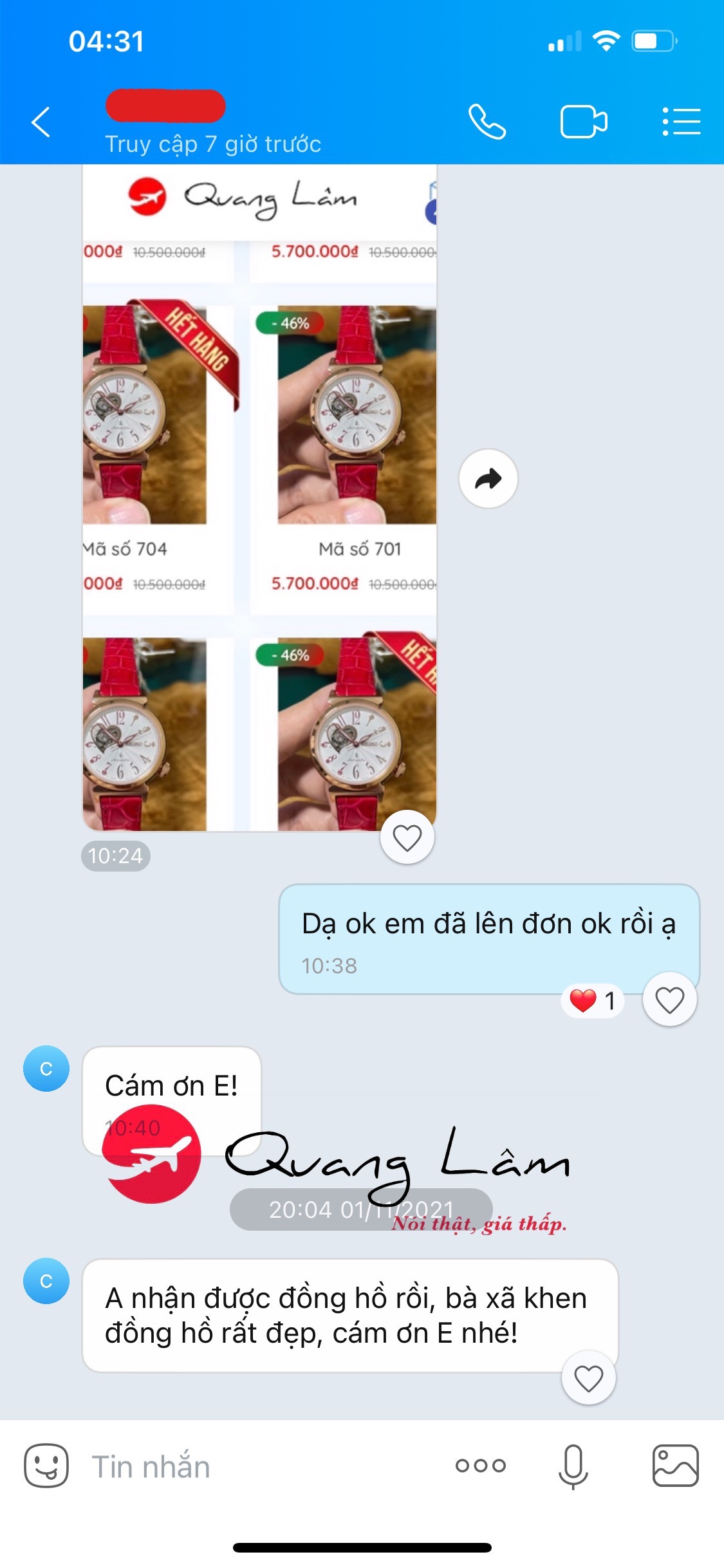Start a video call
Screen dimensions: 724x1568
584,122
